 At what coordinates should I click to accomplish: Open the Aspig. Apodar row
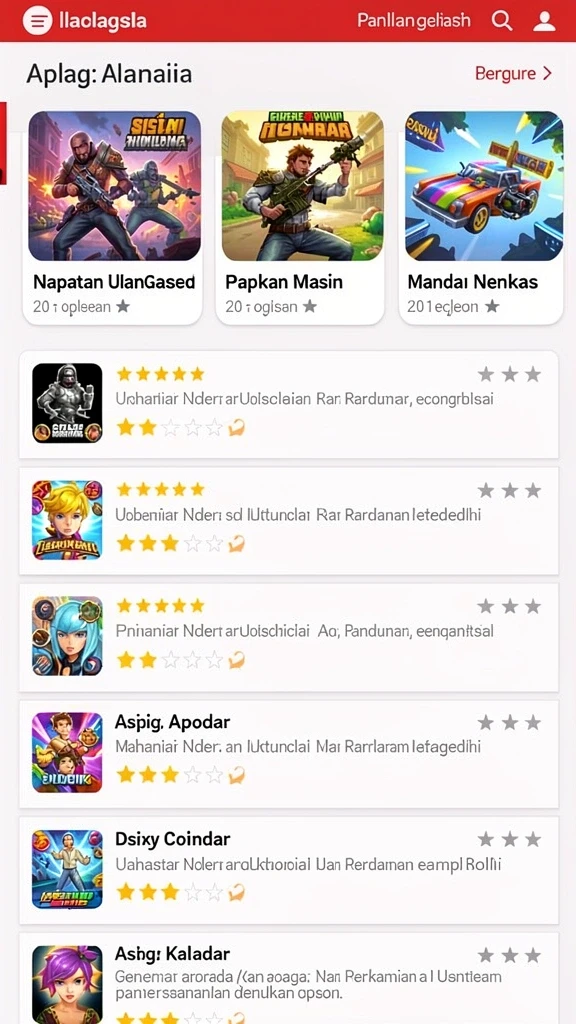coord(289,754)
